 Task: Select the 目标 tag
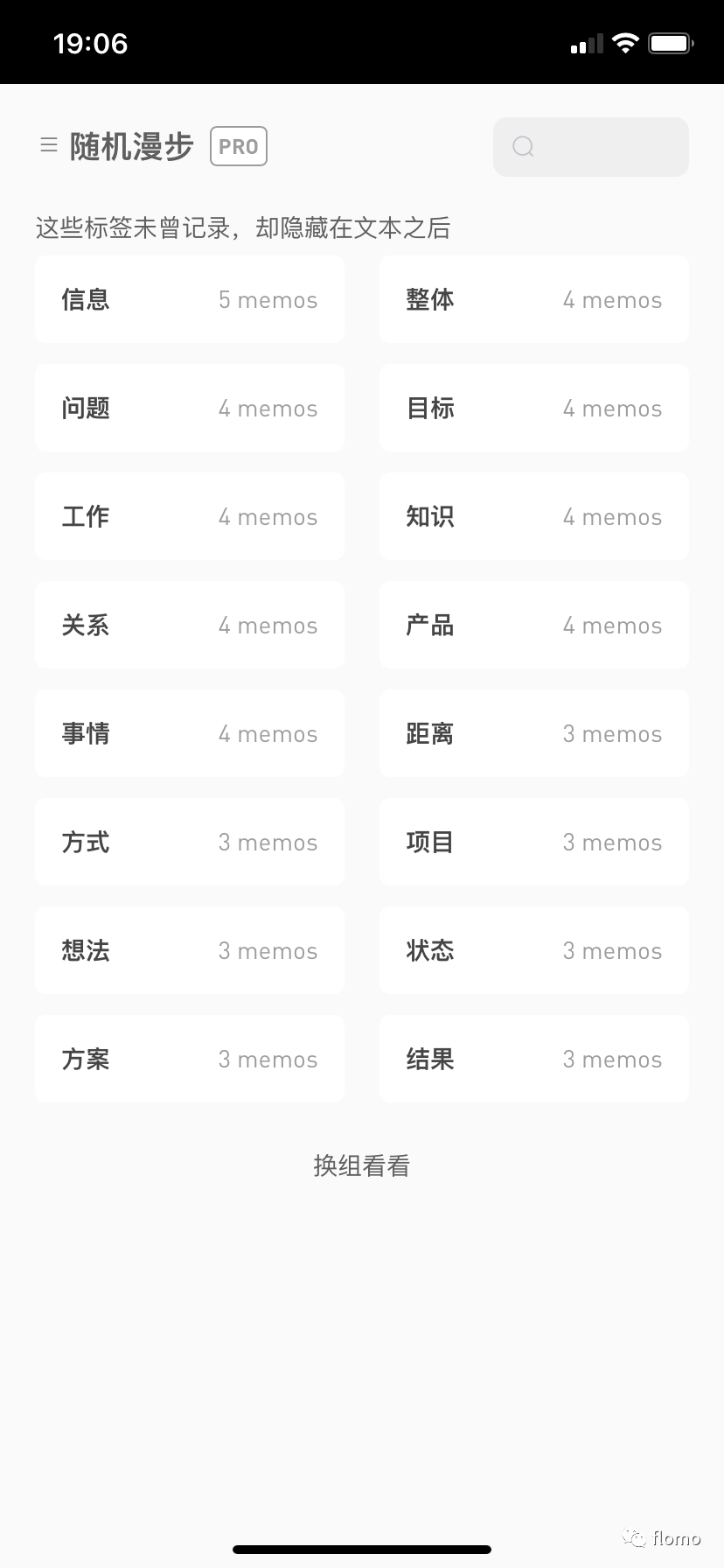tap(534, 408)
